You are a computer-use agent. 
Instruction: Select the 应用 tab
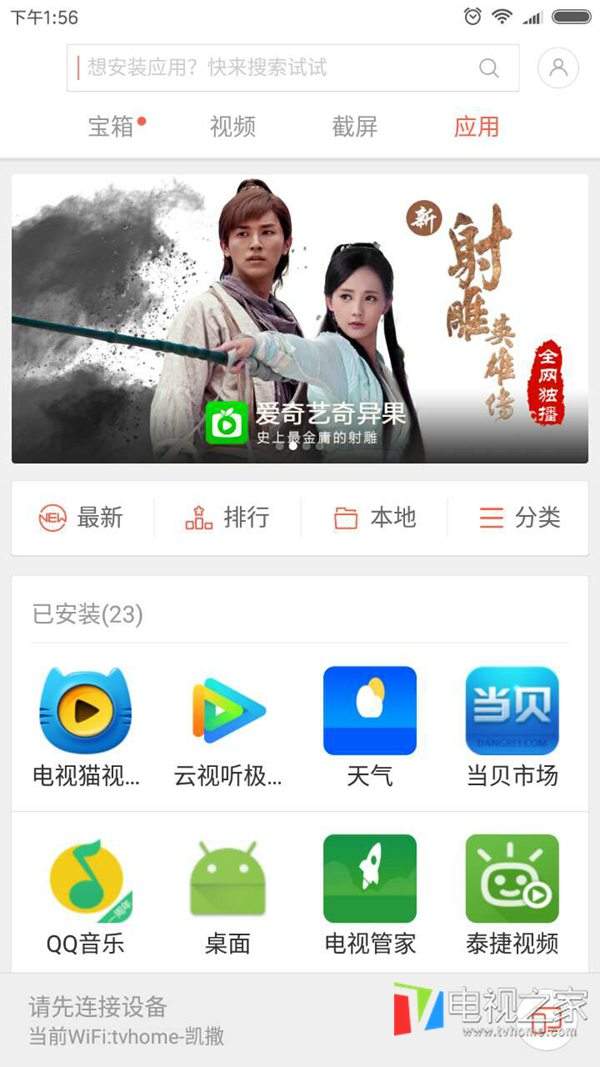click(476, 127)
